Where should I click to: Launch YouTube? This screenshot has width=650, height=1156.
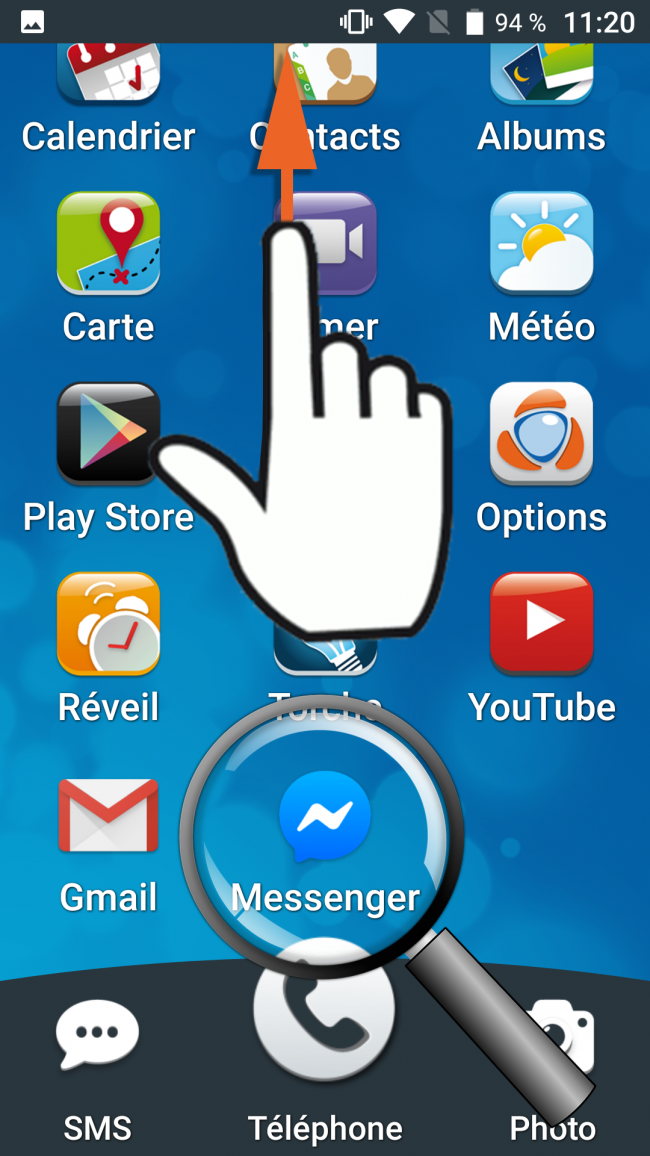(x=541, y=623)
